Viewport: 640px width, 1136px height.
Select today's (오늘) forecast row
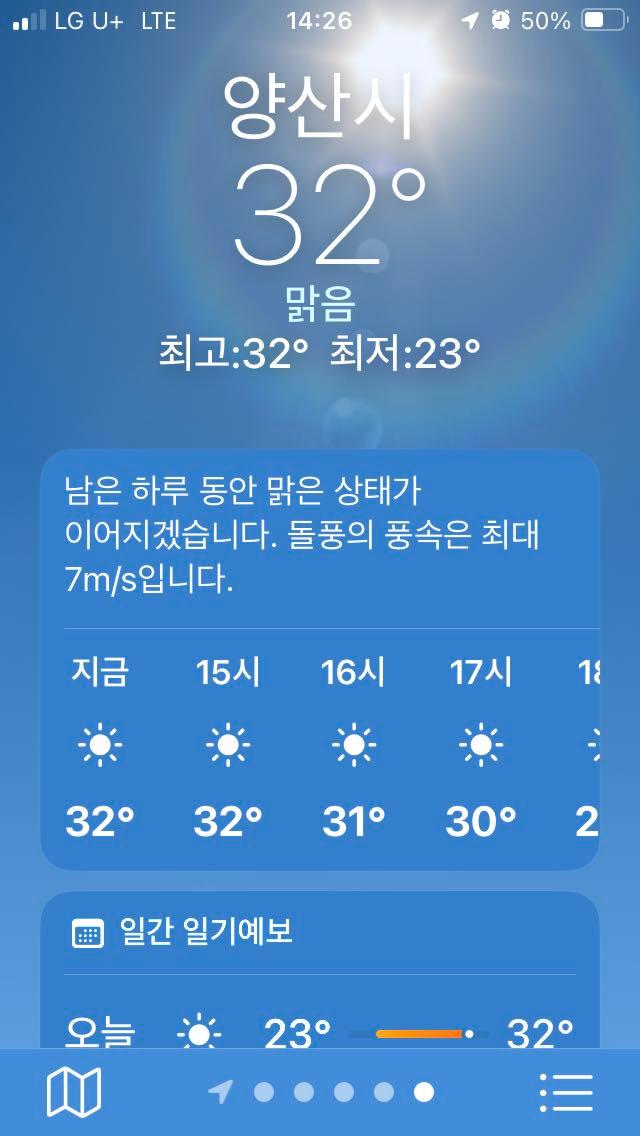click(x=320, y=1030)
